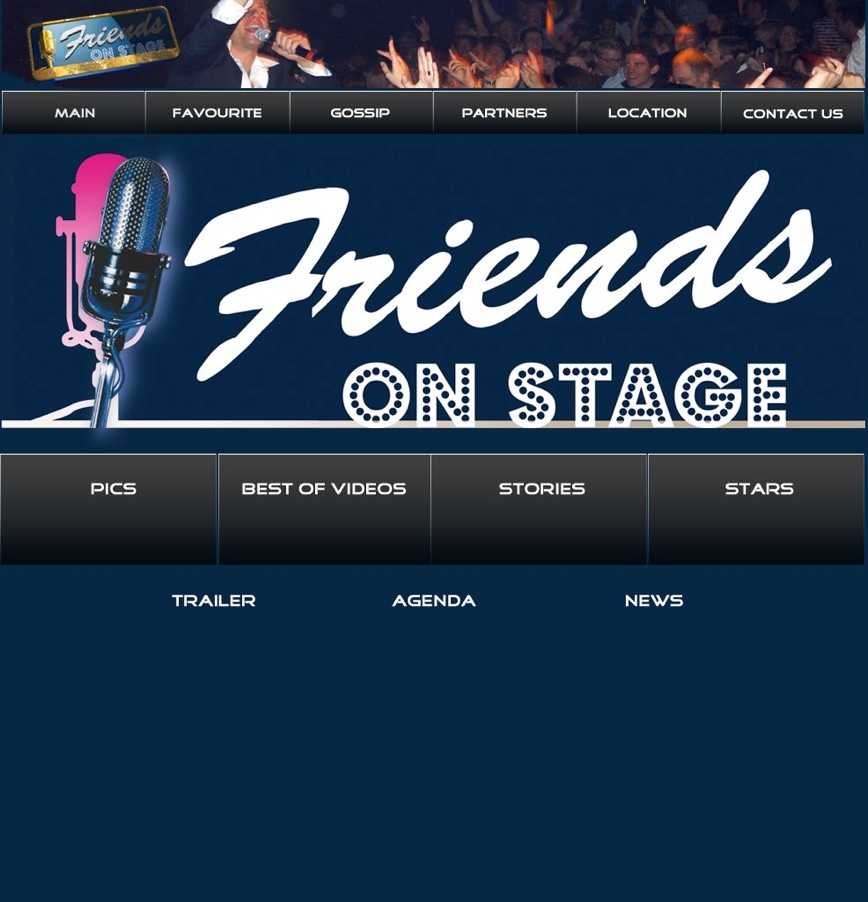
Task: Open Best of Videos
Action: click(324, 508)
